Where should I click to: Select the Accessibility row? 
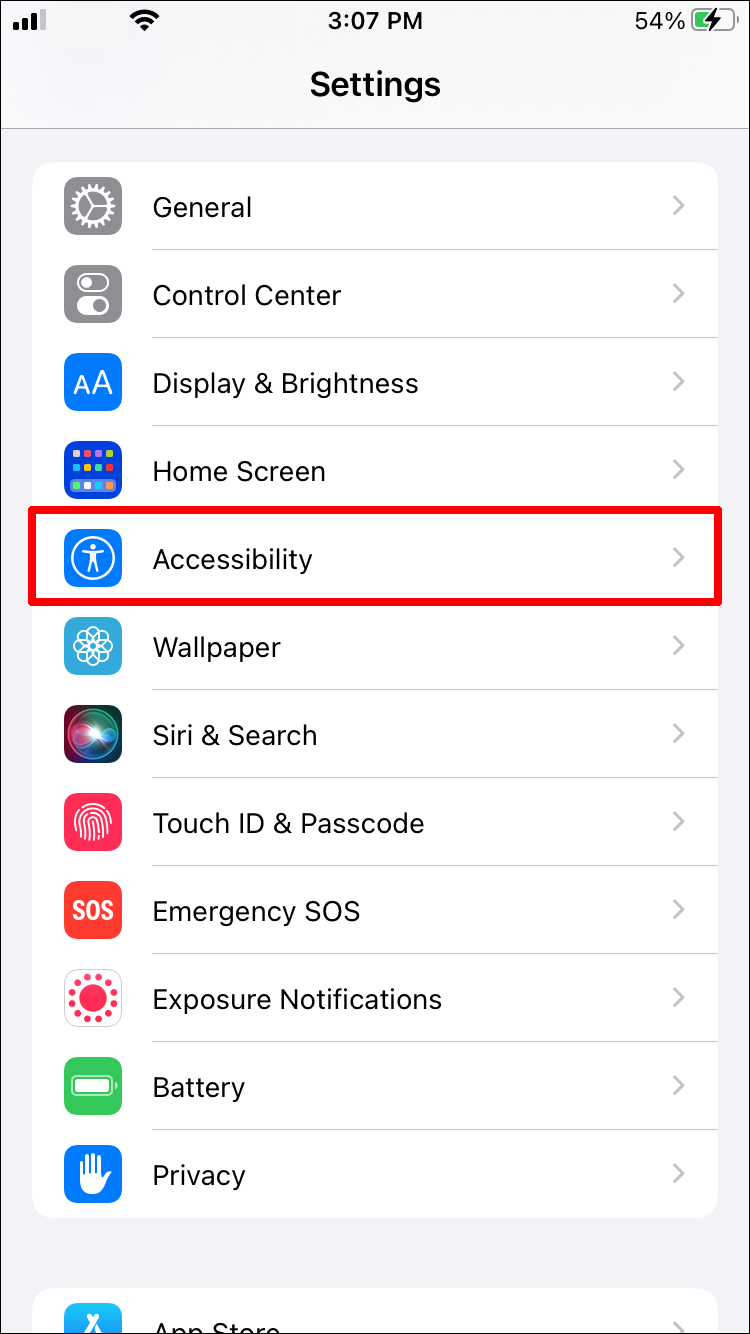375,558
